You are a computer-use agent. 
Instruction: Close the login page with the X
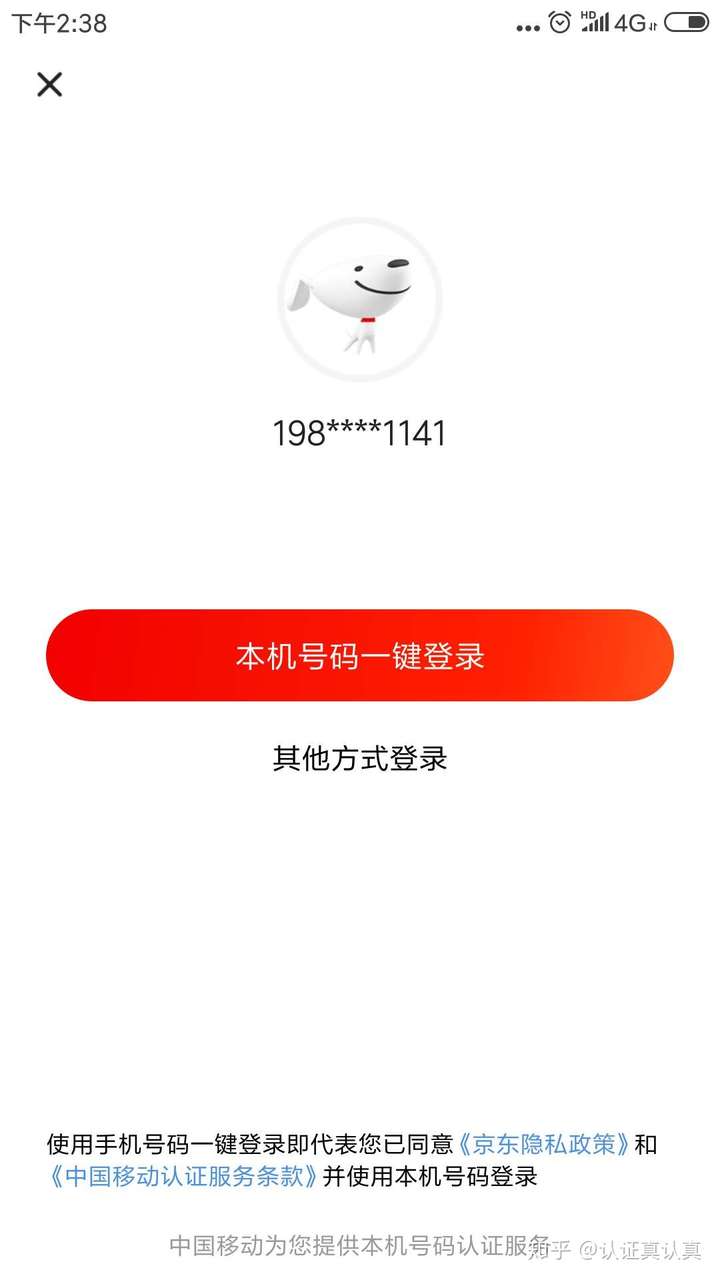[48, 85]
